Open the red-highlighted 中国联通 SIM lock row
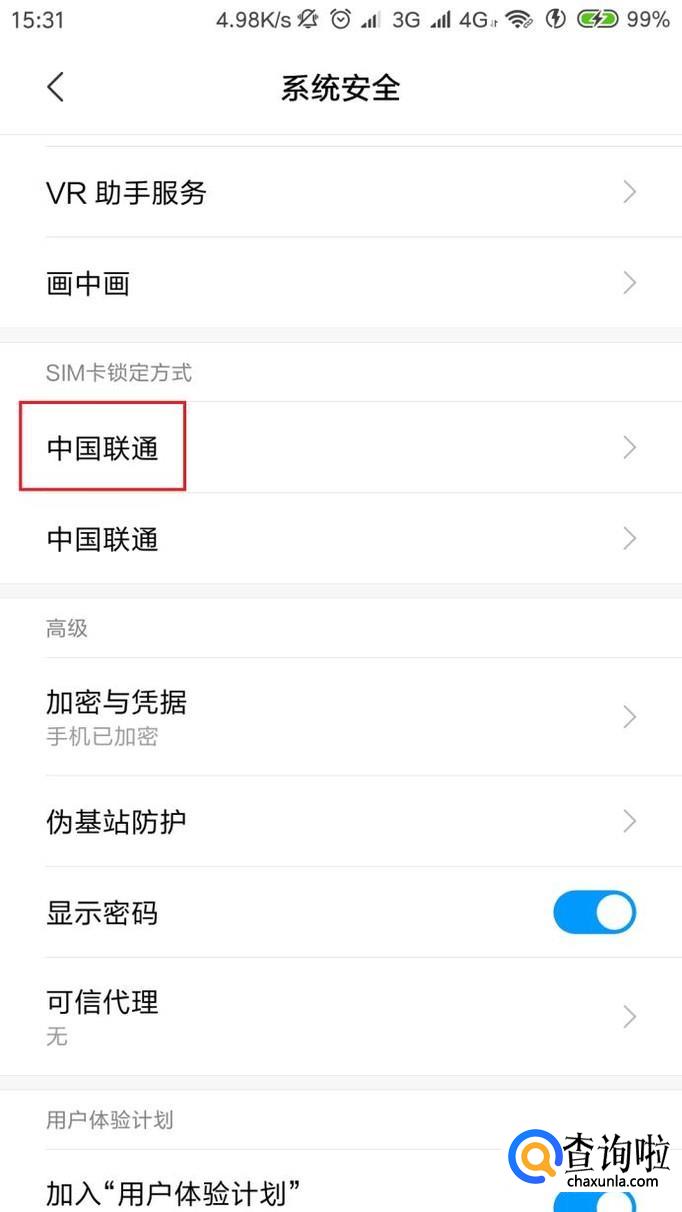 340,447
